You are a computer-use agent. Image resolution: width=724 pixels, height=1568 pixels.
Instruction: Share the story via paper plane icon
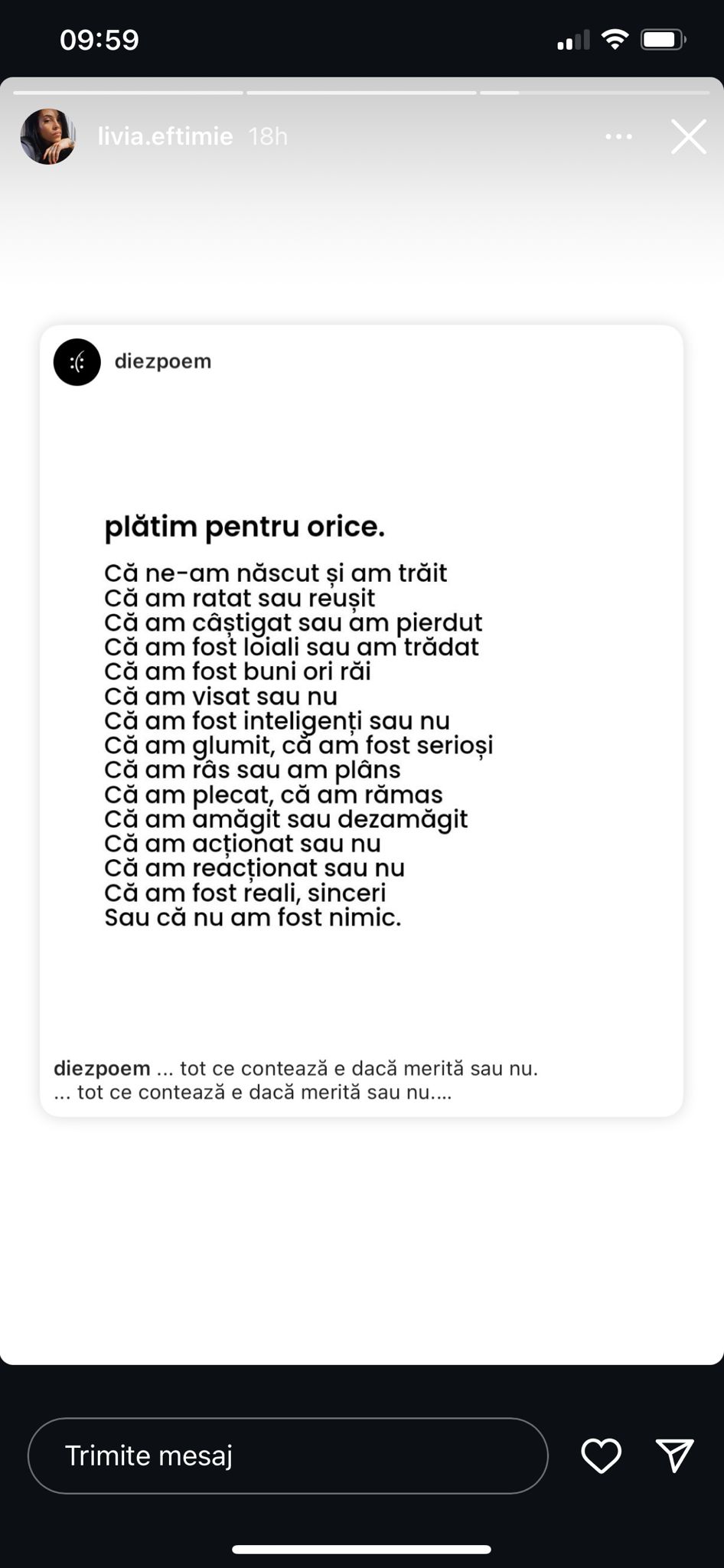click(674, 1455)
